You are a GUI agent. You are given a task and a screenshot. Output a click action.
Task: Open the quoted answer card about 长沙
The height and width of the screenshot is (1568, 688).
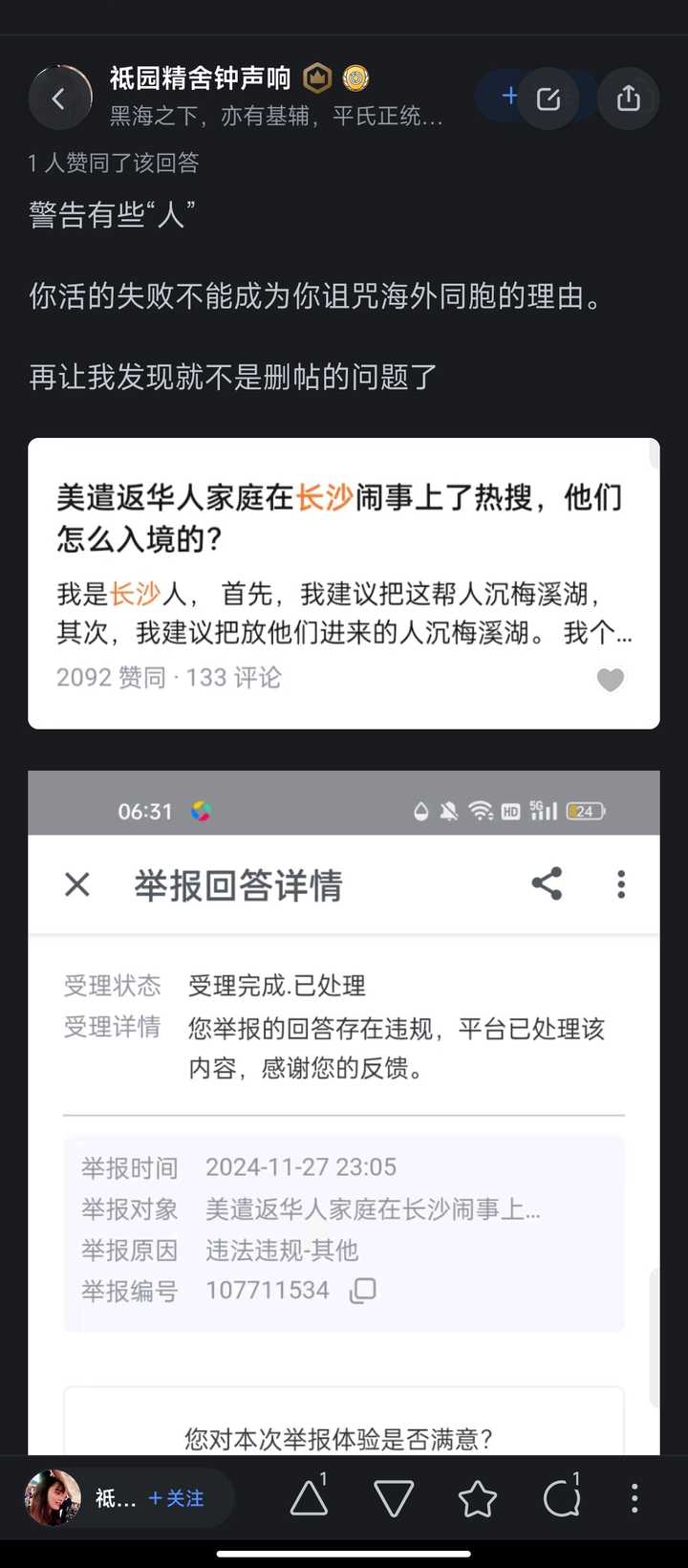click(x=343, y=583)
